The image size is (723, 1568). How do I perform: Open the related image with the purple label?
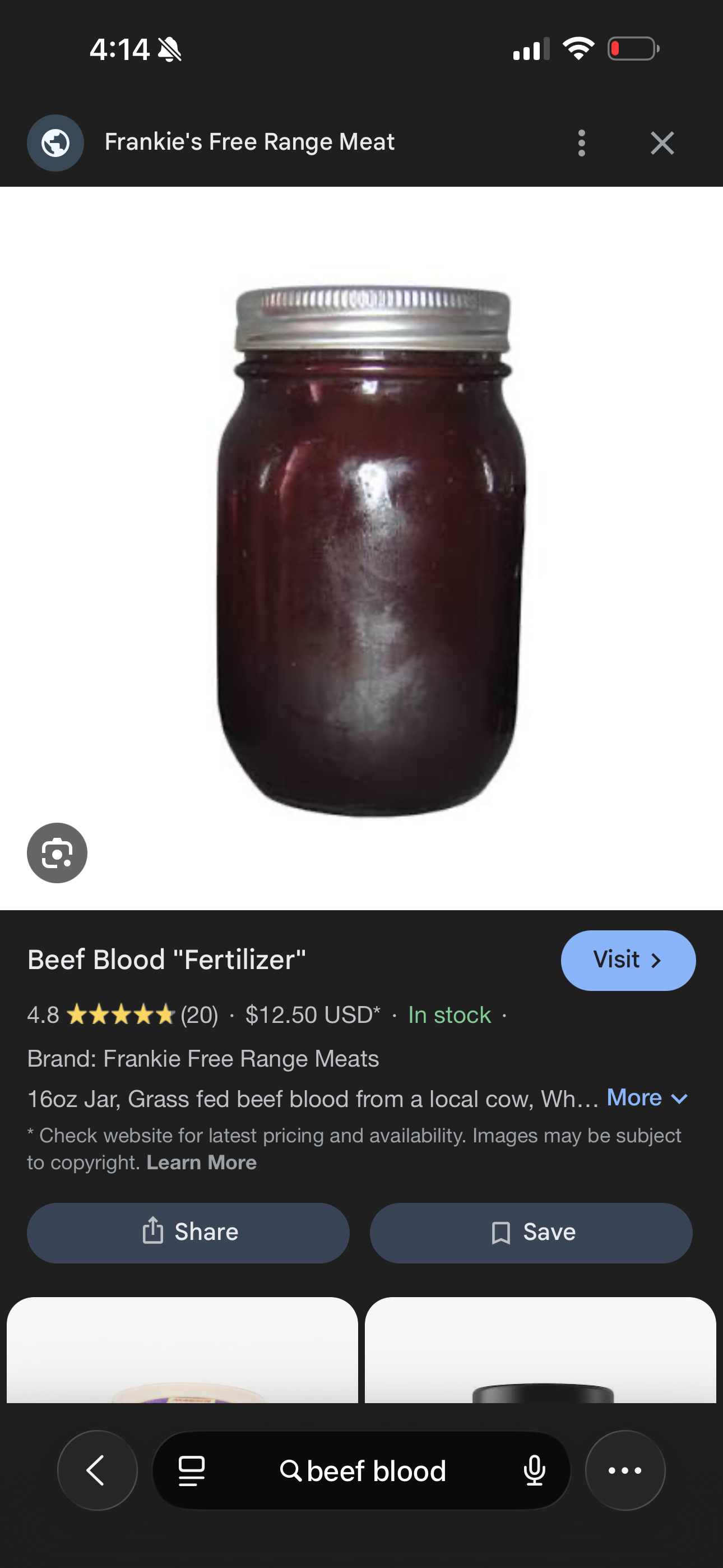pos(182,1352)
